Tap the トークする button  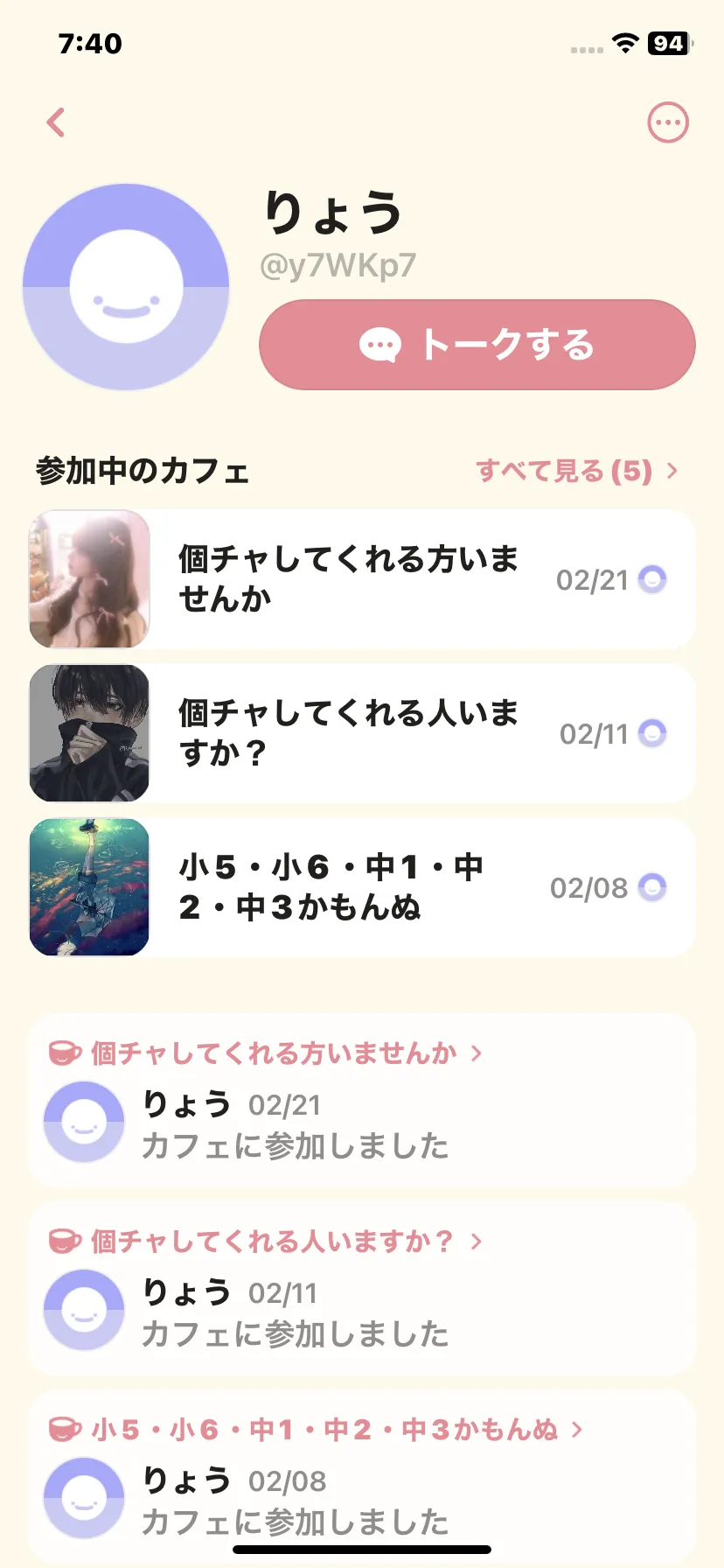coord(477,345)
